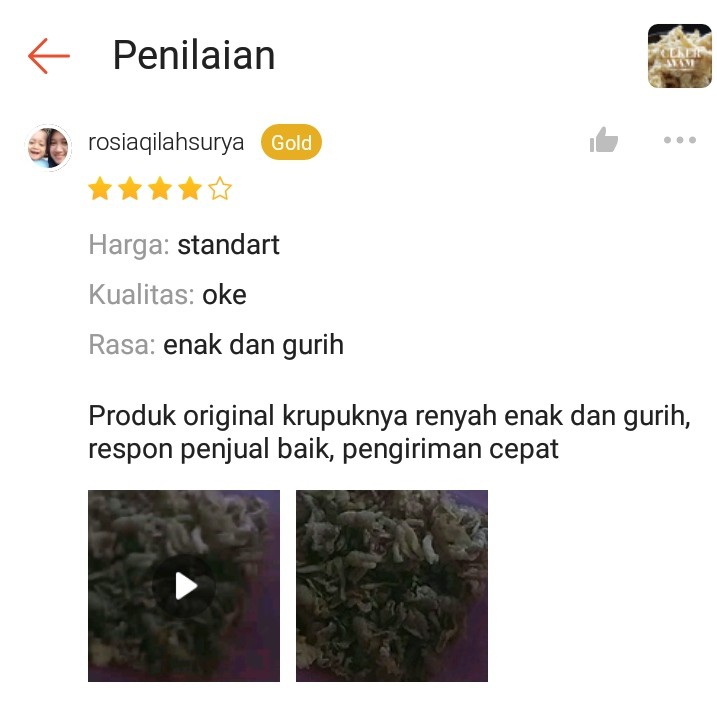Image resolution: width=717 pixels, height=717 pixels.
Task: Play the review video
Action: click(x=184, y=586)
